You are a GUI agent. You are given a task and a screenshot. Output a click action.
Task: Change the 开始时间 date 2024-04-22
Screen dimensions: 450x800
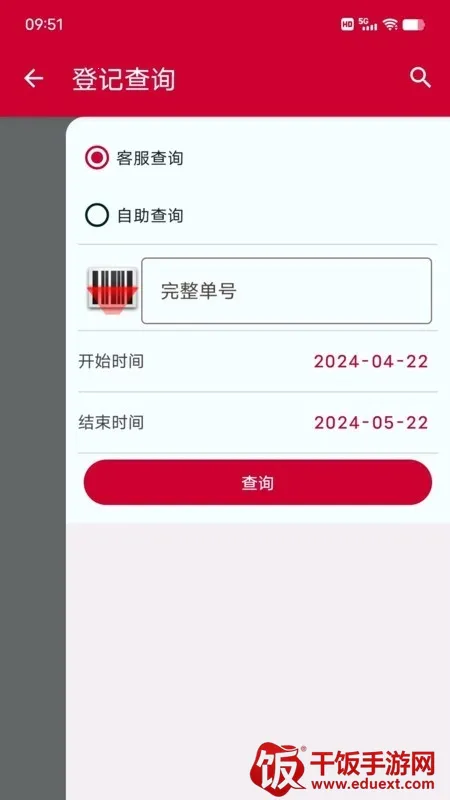coord(371,362)
